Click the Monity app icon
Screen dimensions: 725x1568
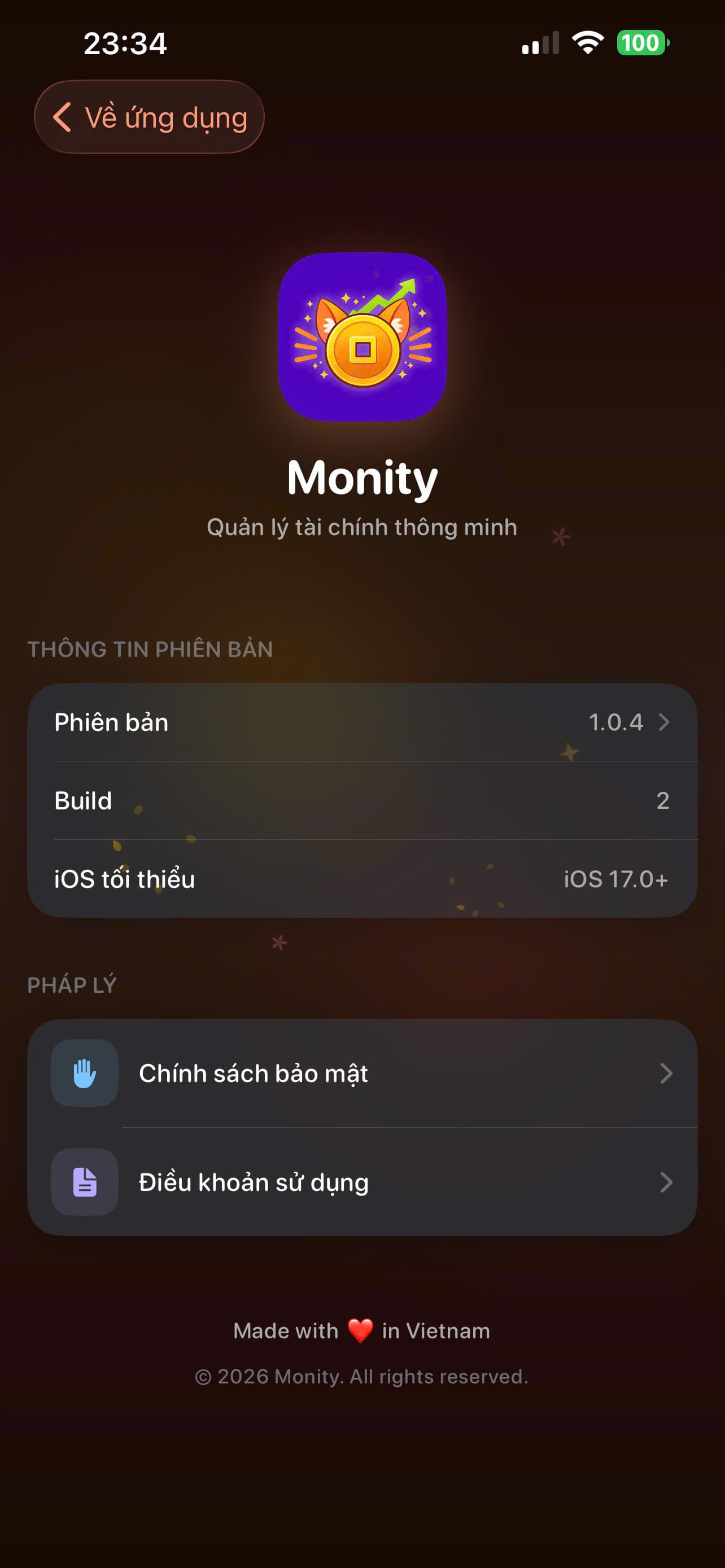(362, 338)
